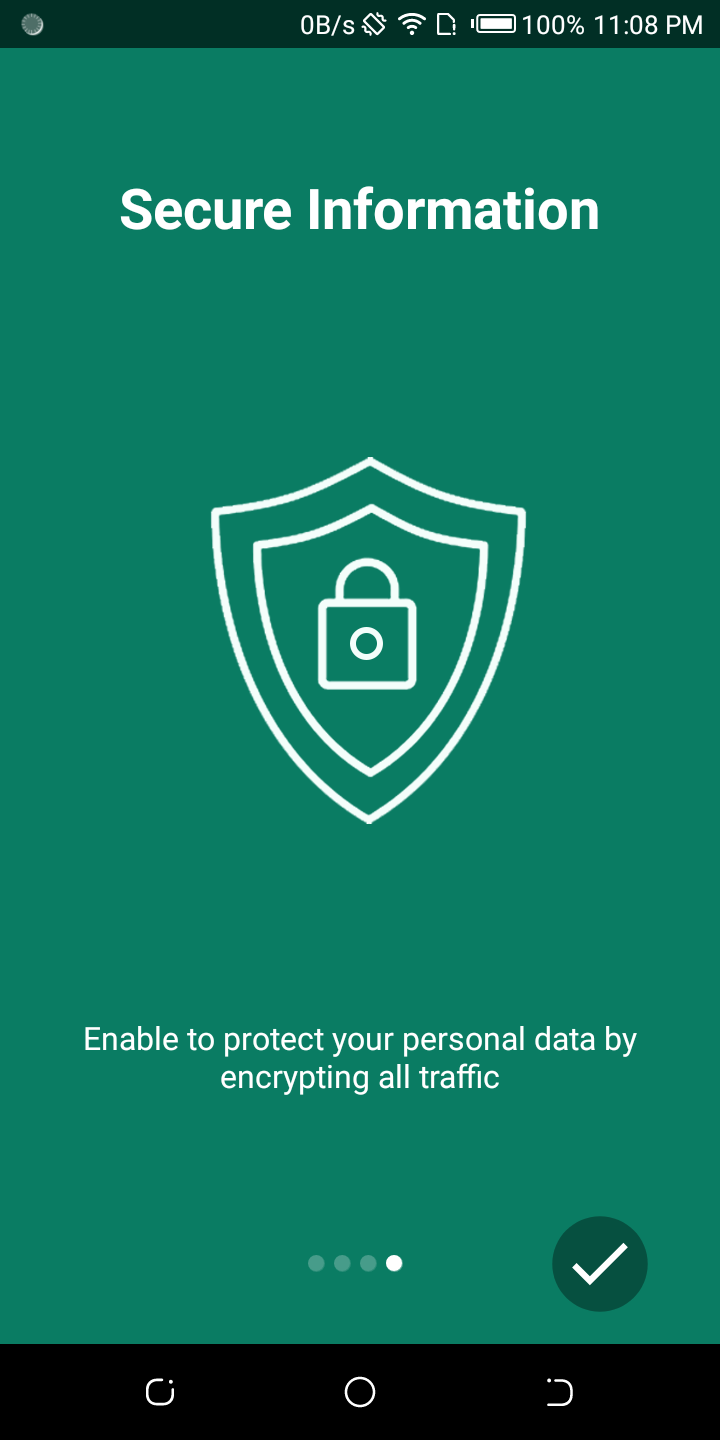This screenshot has width=720, height=1440.
Task: Go to the second onboarding page dot
Action: tap(342, 1263)
